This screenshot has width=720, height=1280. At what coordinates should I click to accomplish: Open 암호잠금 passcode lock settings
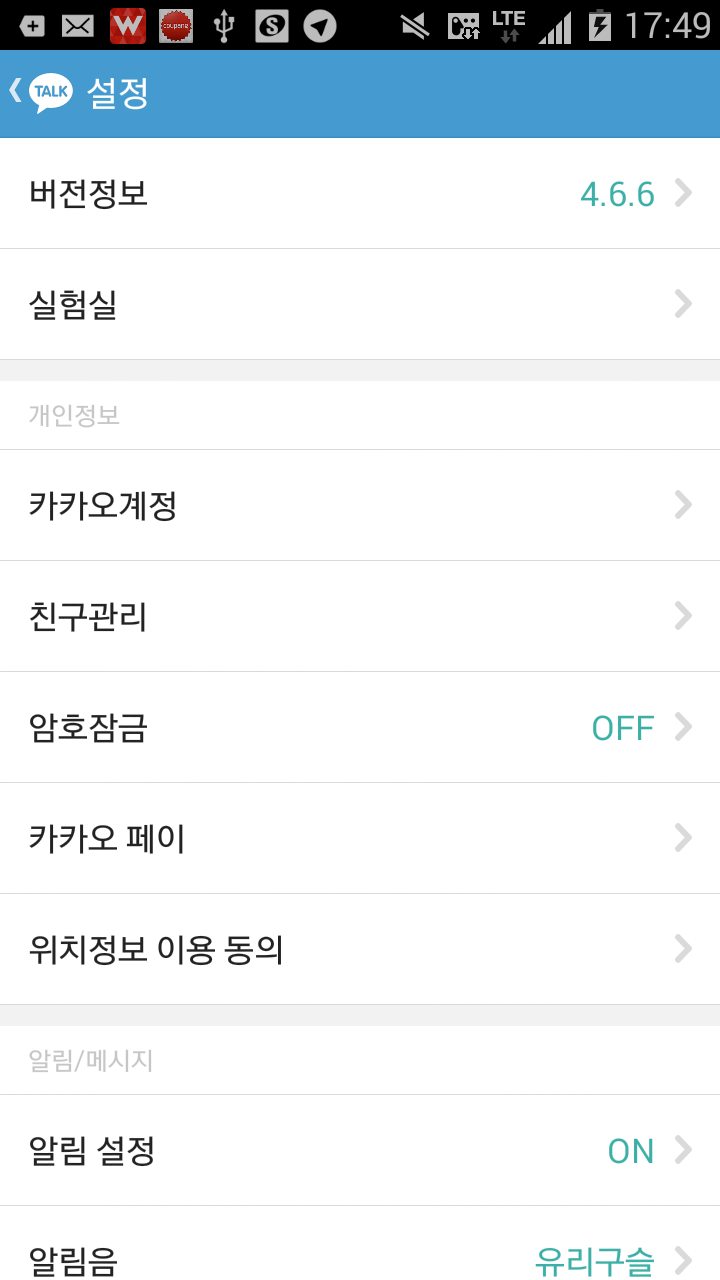360,727
